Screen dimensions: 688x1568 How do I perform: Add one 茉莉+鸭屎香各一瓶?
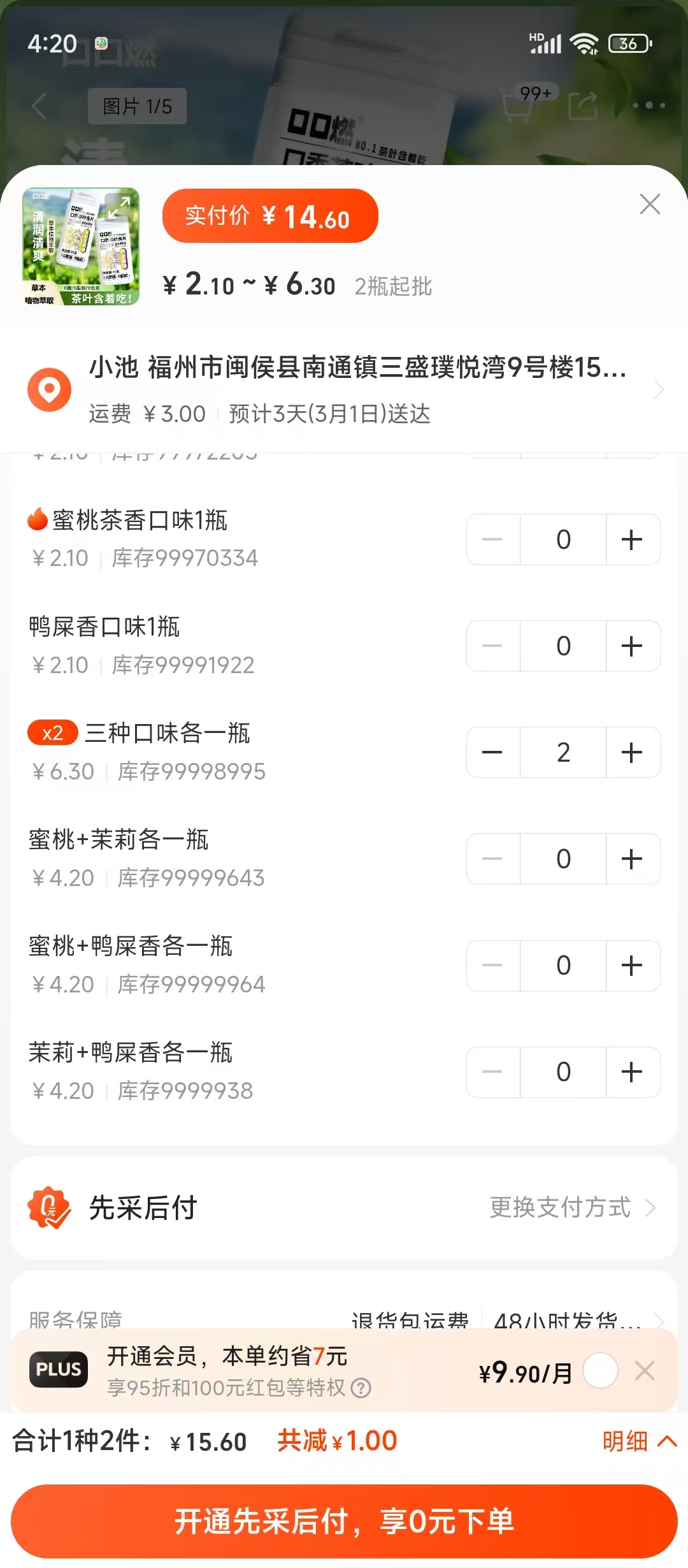click(633, 1072)
